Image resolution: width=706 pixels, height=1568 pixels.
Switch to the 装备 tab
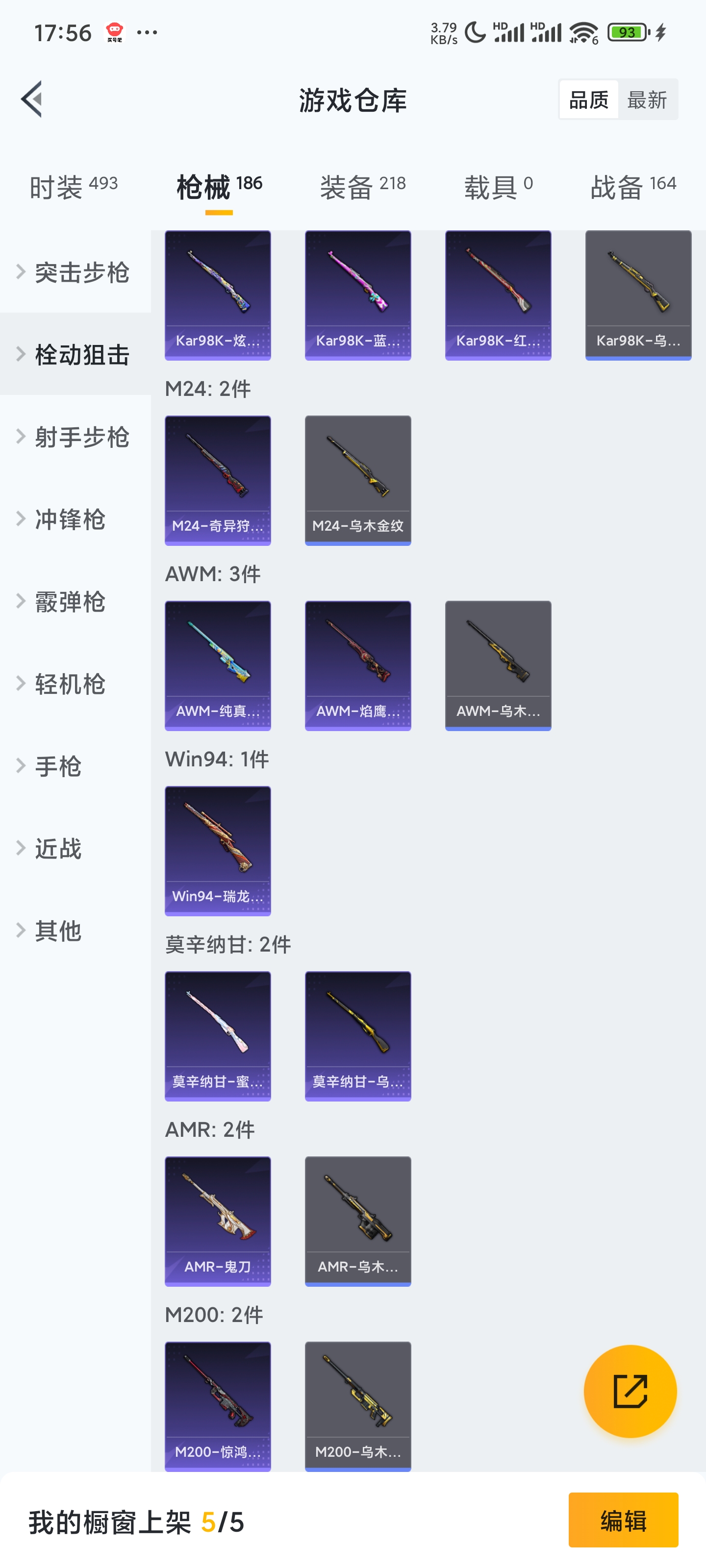(362, 186)
